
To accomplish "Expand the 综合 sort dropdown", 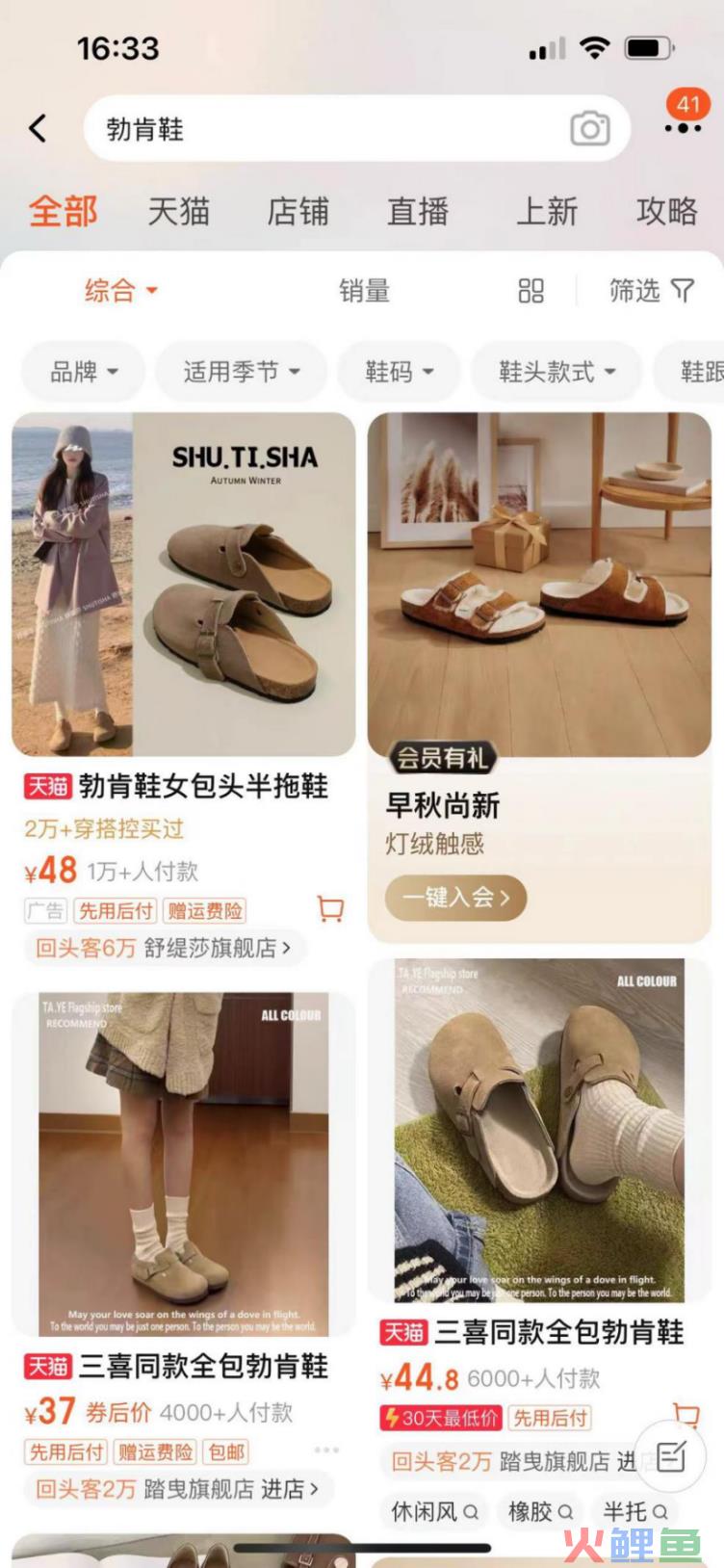I will pyautogui.click(x=120, y=290).
